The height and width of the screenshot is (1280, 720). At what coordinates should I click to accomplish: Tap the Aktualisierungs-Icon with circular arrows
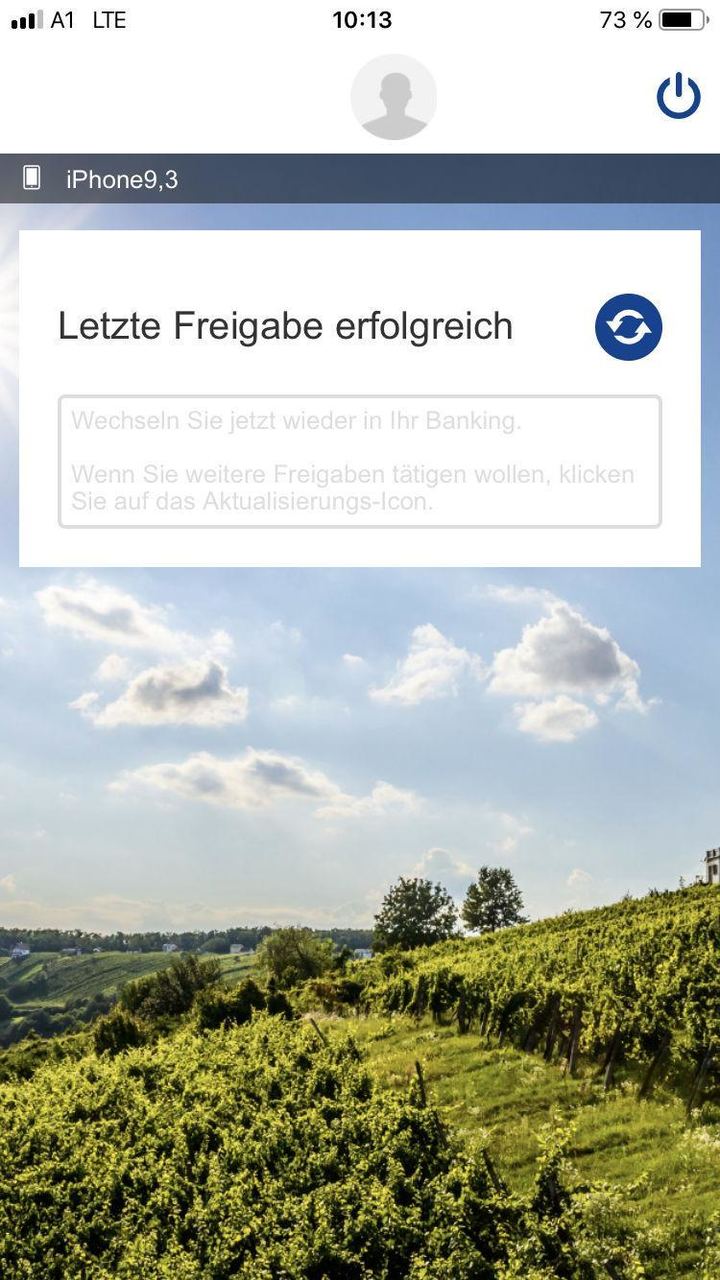coord(629,327)
